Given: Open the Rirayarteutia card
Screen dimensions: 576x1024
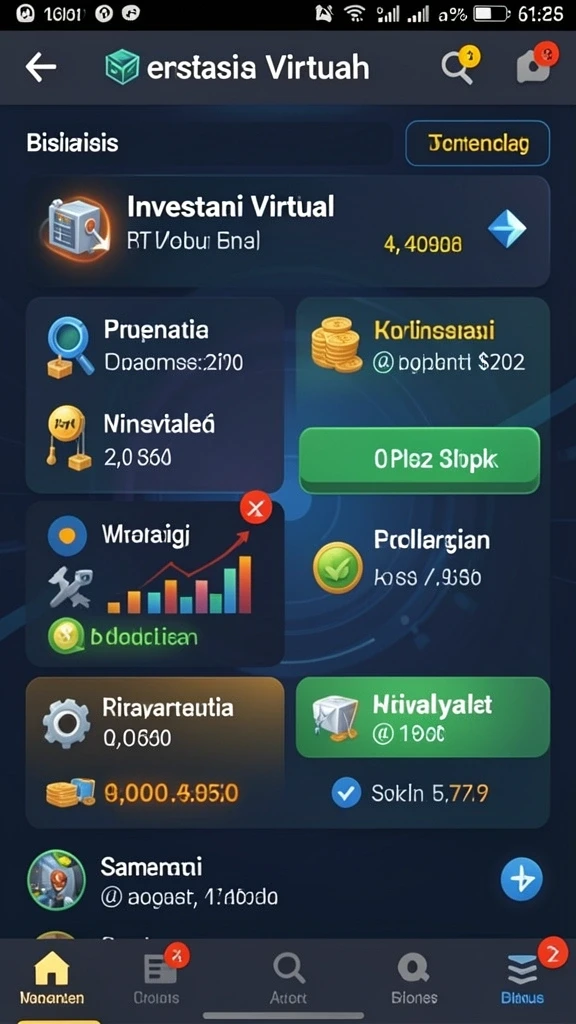Looking at the screenshot, I should [x=155, y=752].
